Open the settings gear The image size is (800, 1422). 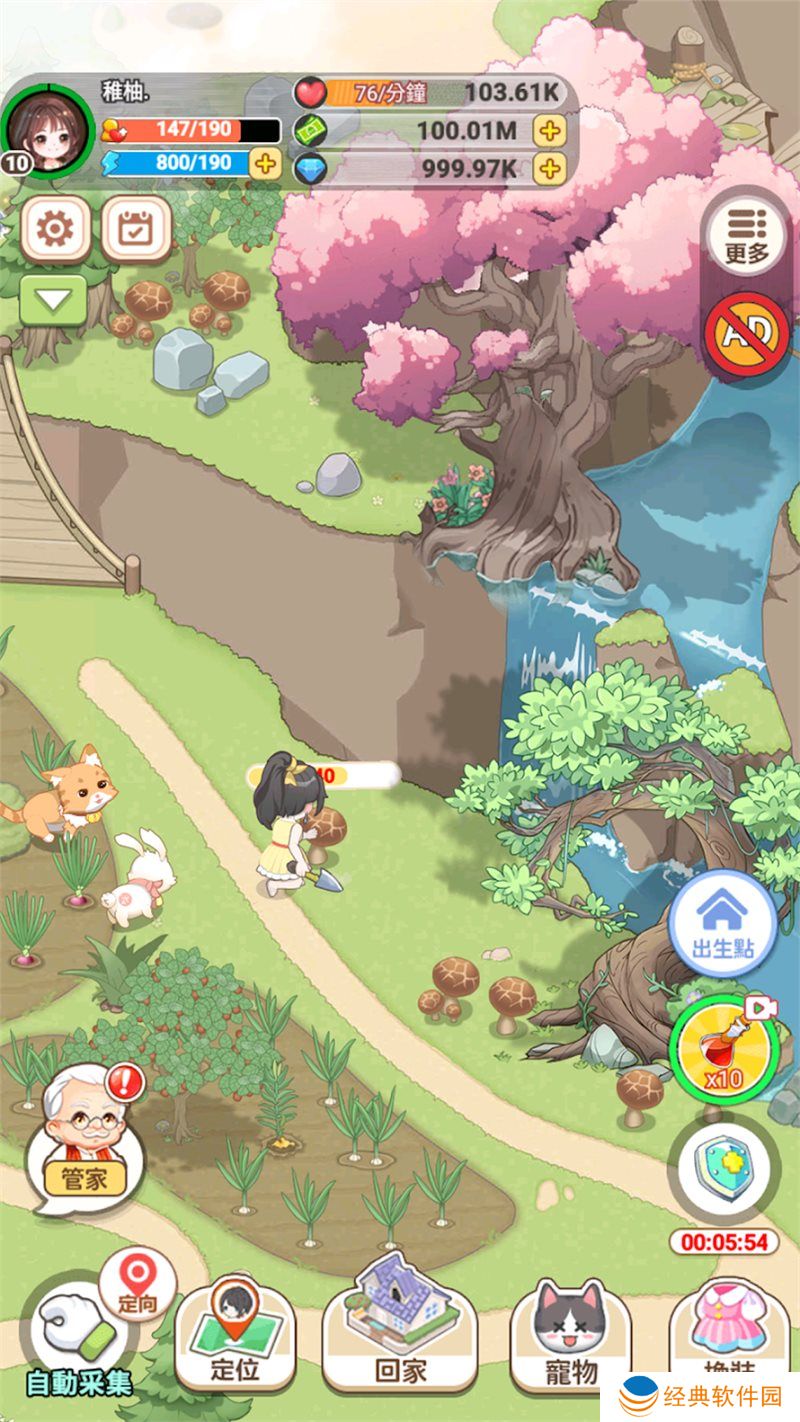point(55,230)
